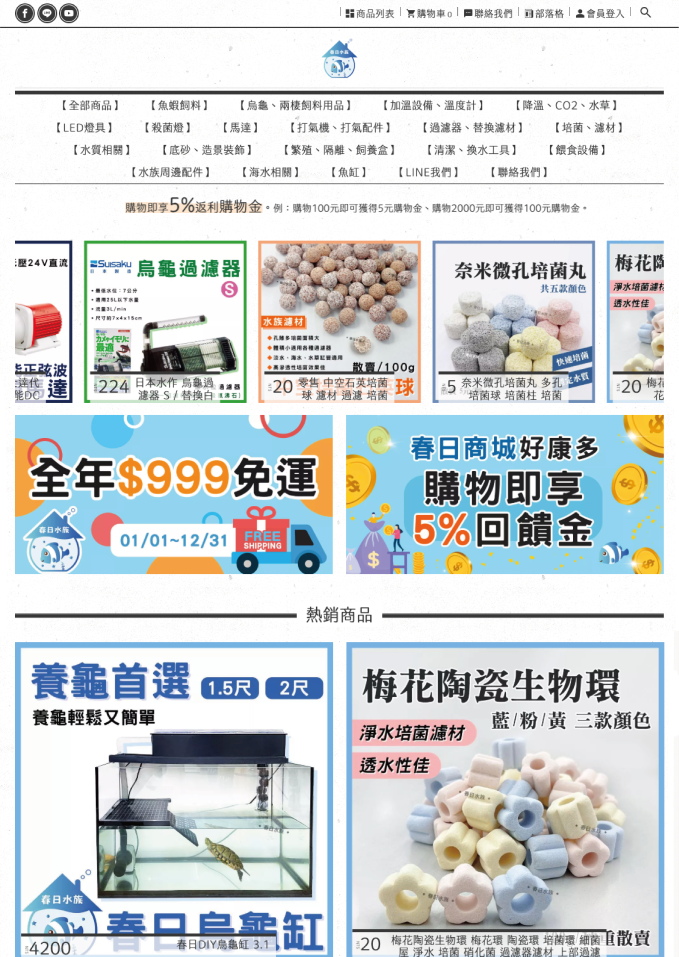Open the 全年$999免運 banner
Screen dimensions: 679x957
click(x=174, y=494)
